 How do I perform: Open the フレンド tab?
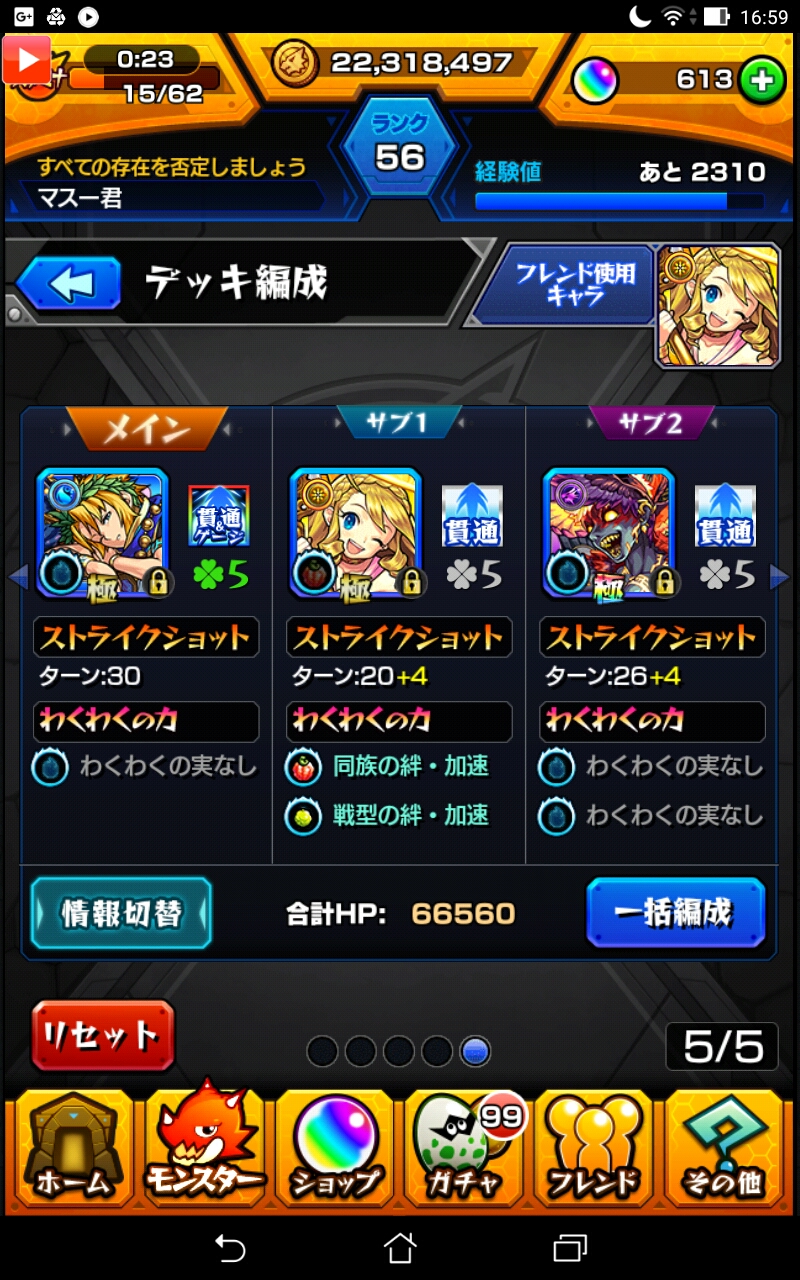coord(594,1148)
